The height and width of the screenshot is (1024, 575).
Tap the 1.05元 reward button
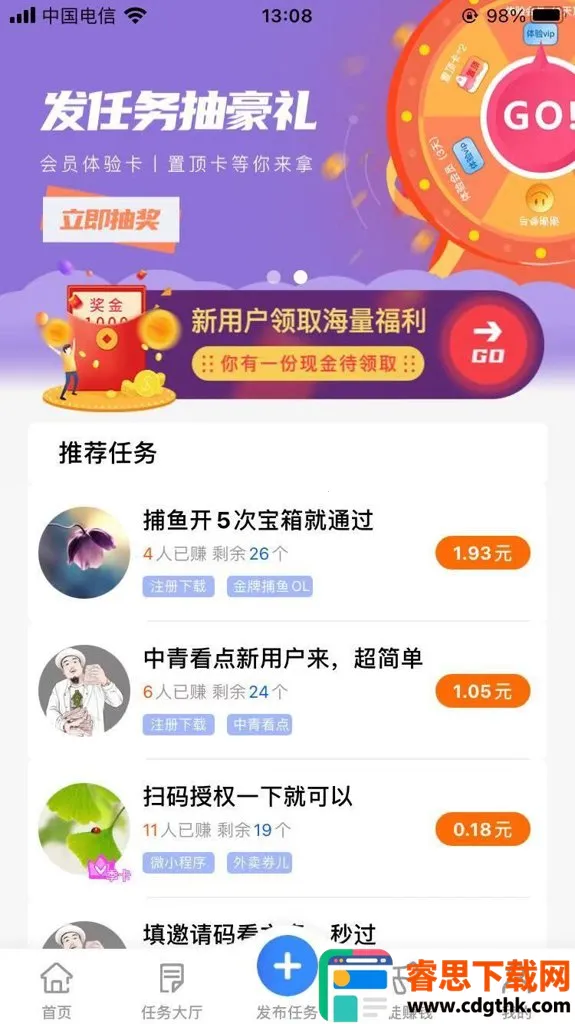(483, 692)
